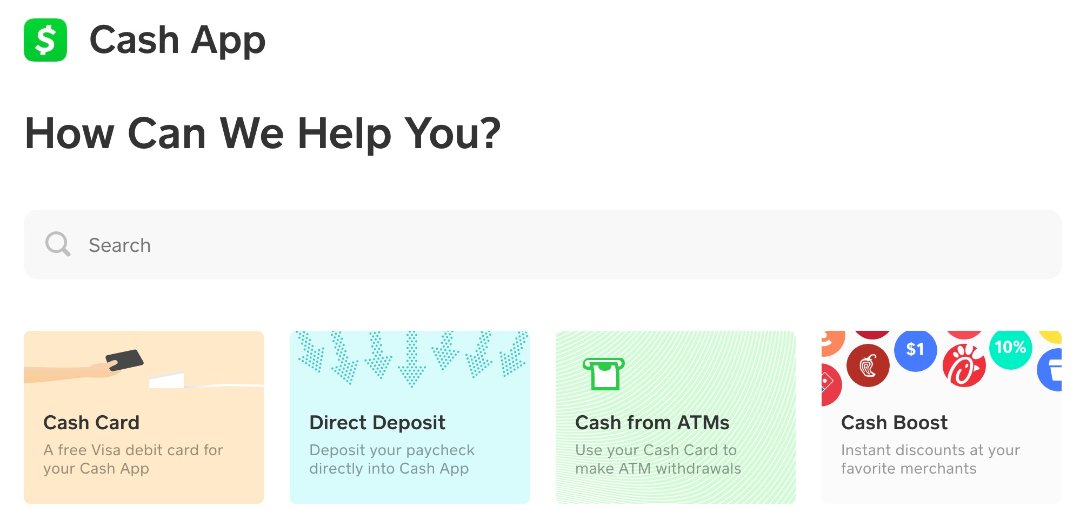
Task: Open the Direct Deposit card
Action: pos(409,418)
